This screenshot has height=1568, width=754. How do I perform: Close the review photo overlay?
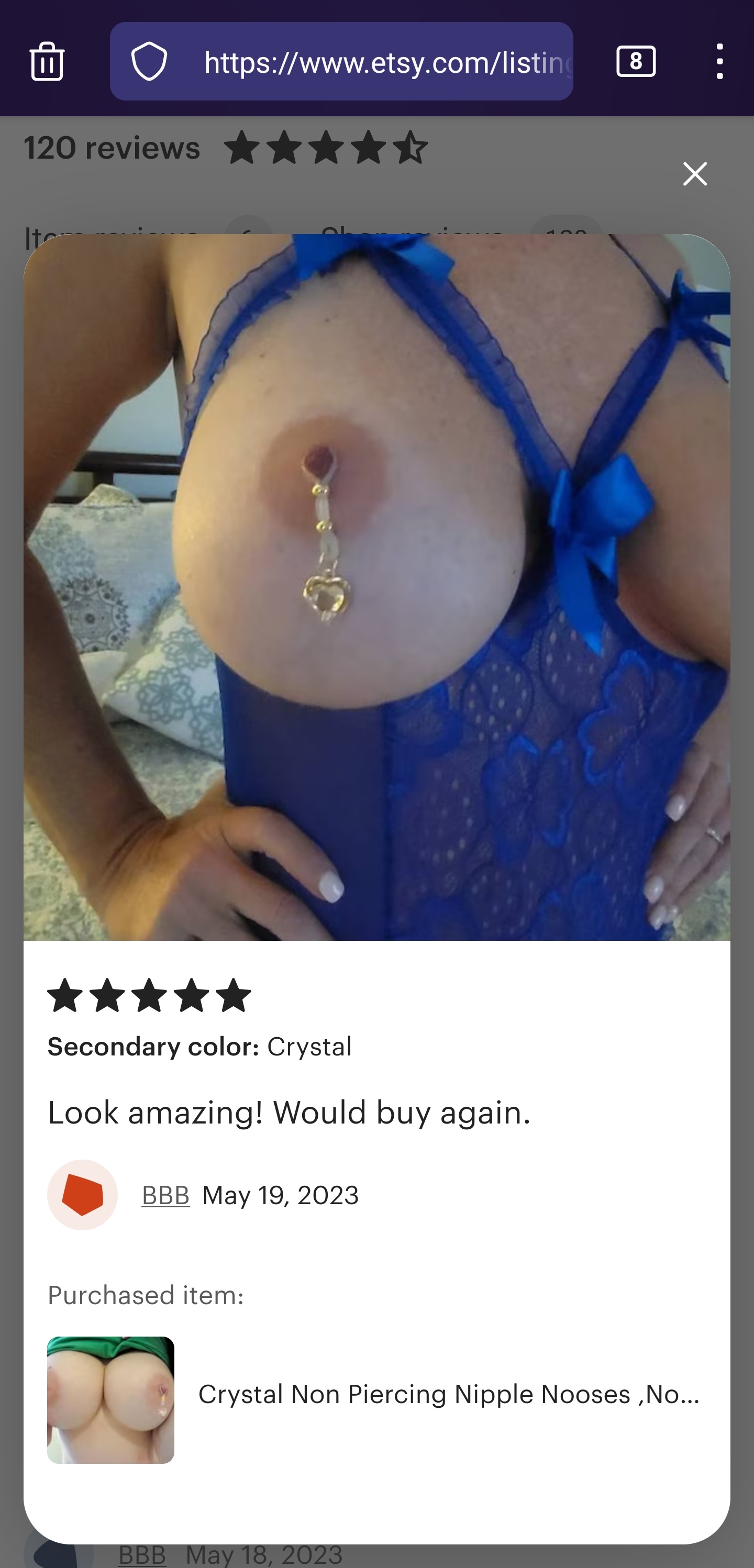[694, 174]
